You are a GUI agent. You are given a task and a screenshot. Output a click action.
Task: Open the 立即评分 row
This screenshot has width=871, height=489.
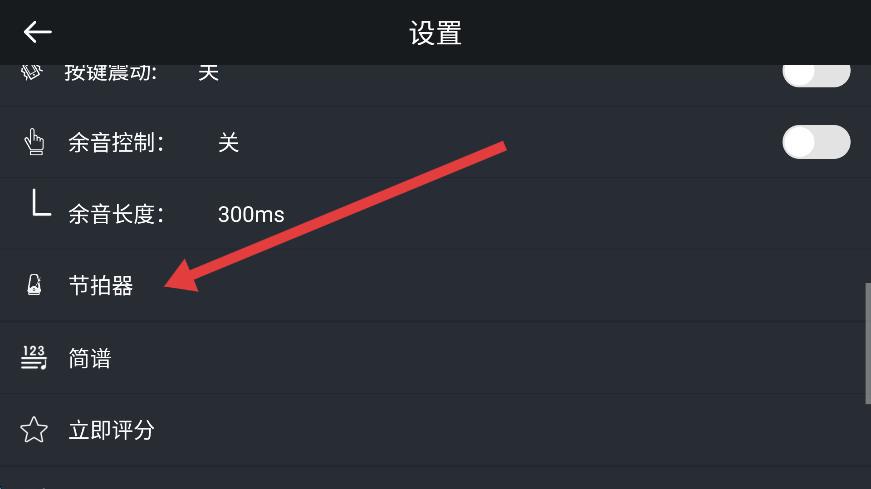coord(110,430)
